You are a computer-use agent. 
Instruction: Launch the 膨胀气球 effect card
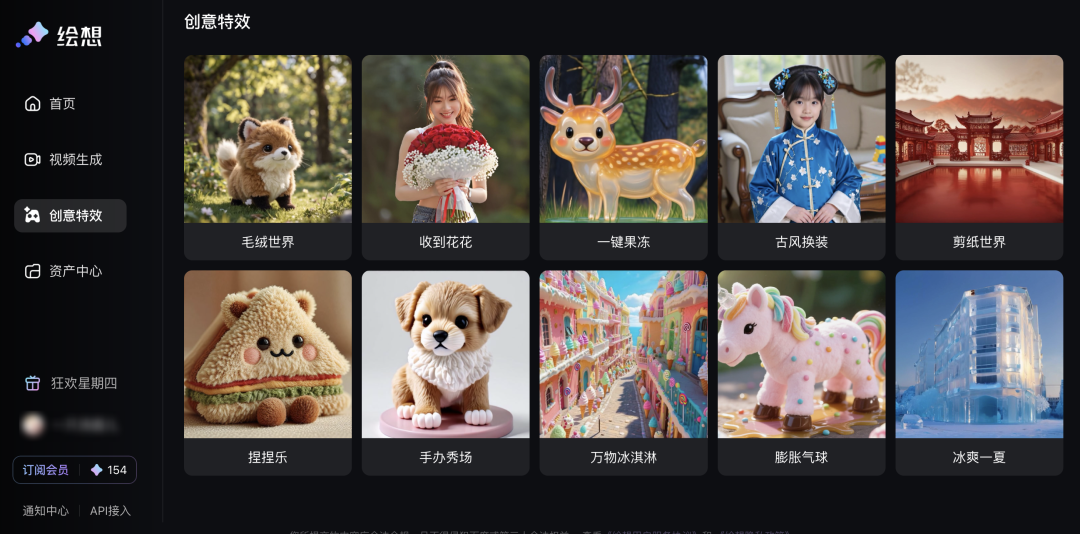[x=802, y=372]
